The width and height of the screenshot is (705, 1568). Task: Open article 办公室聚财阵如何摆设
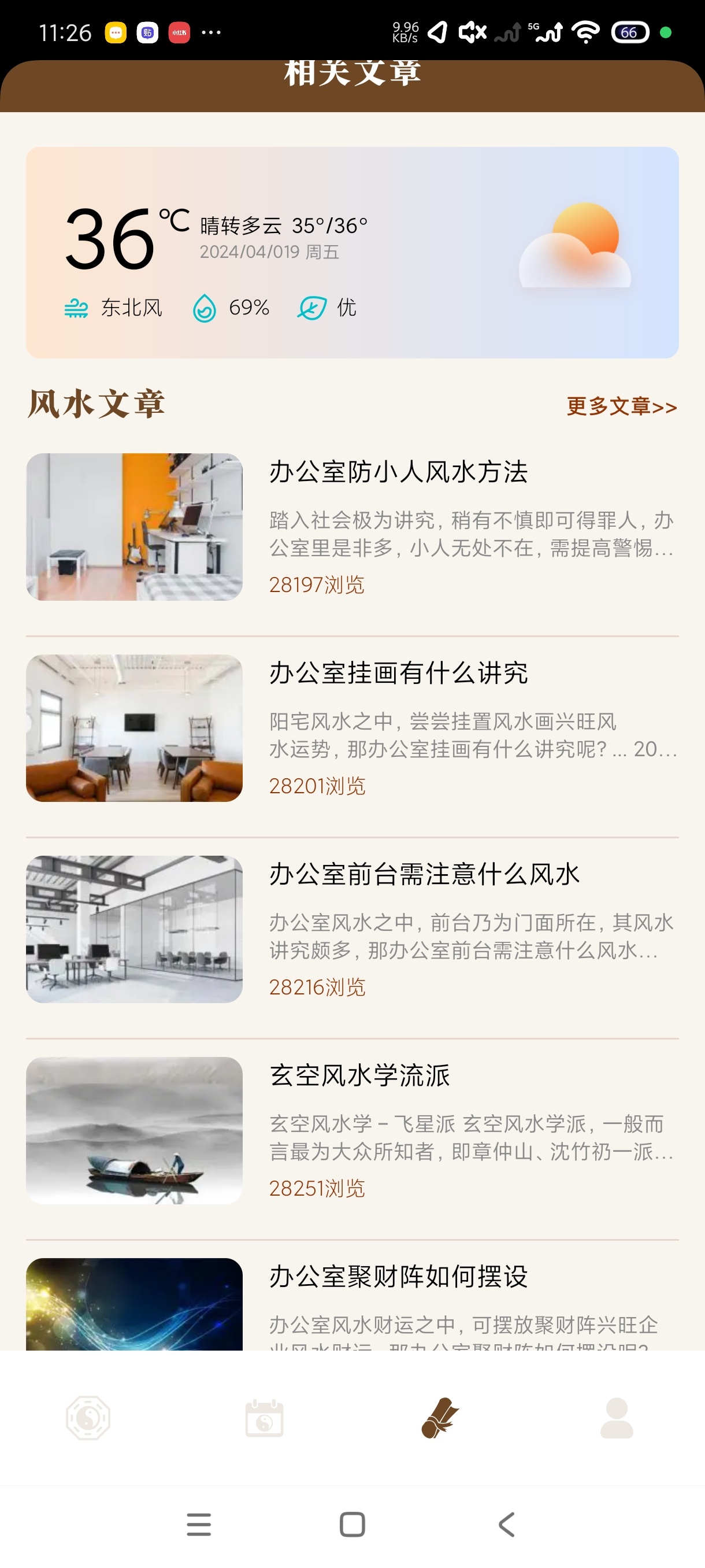352,1304
